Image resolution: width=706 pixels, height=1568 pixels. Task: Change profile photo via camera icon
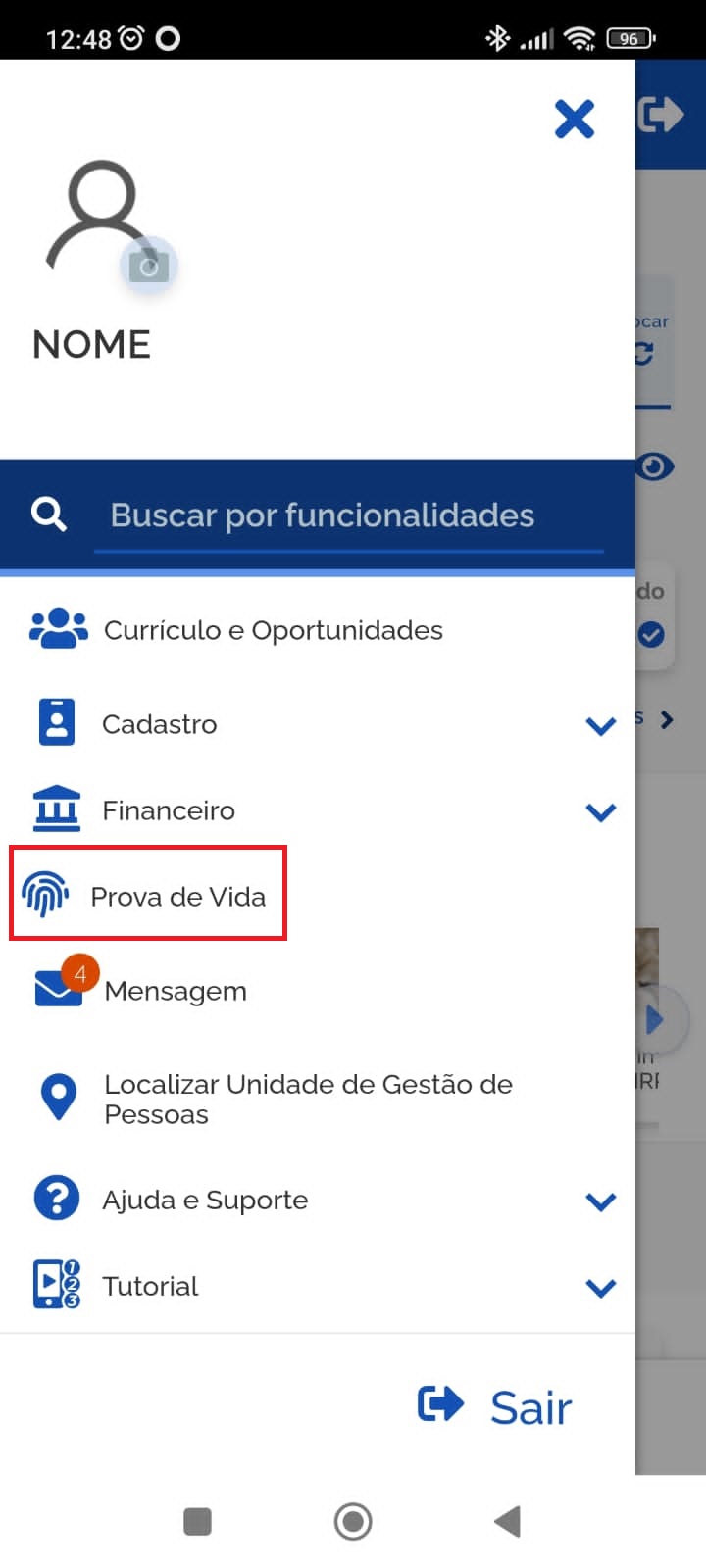point(149,266)
